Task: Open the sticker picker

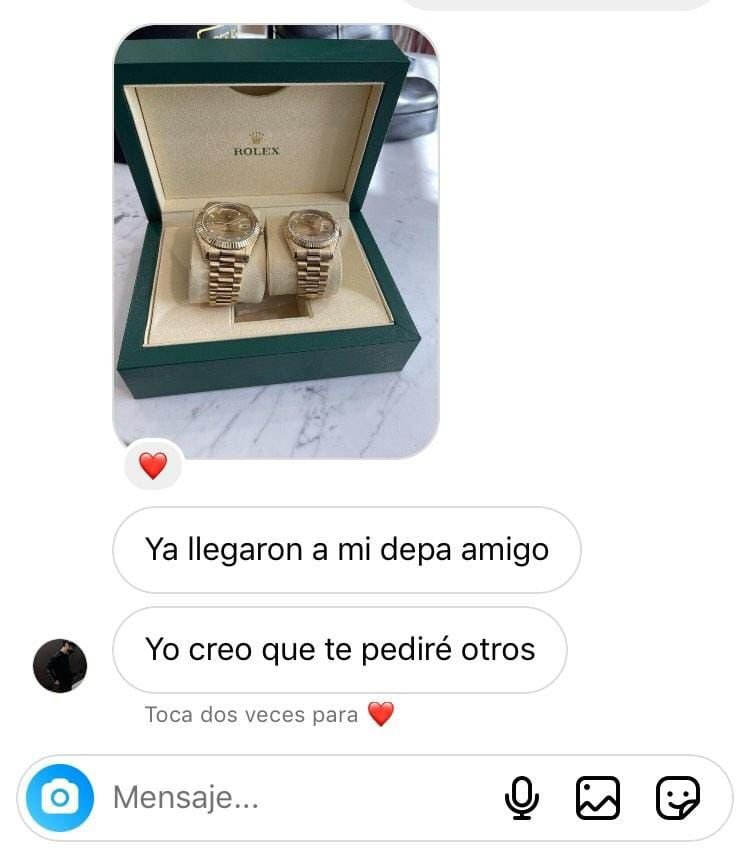Action: click(x=677, y=797)
